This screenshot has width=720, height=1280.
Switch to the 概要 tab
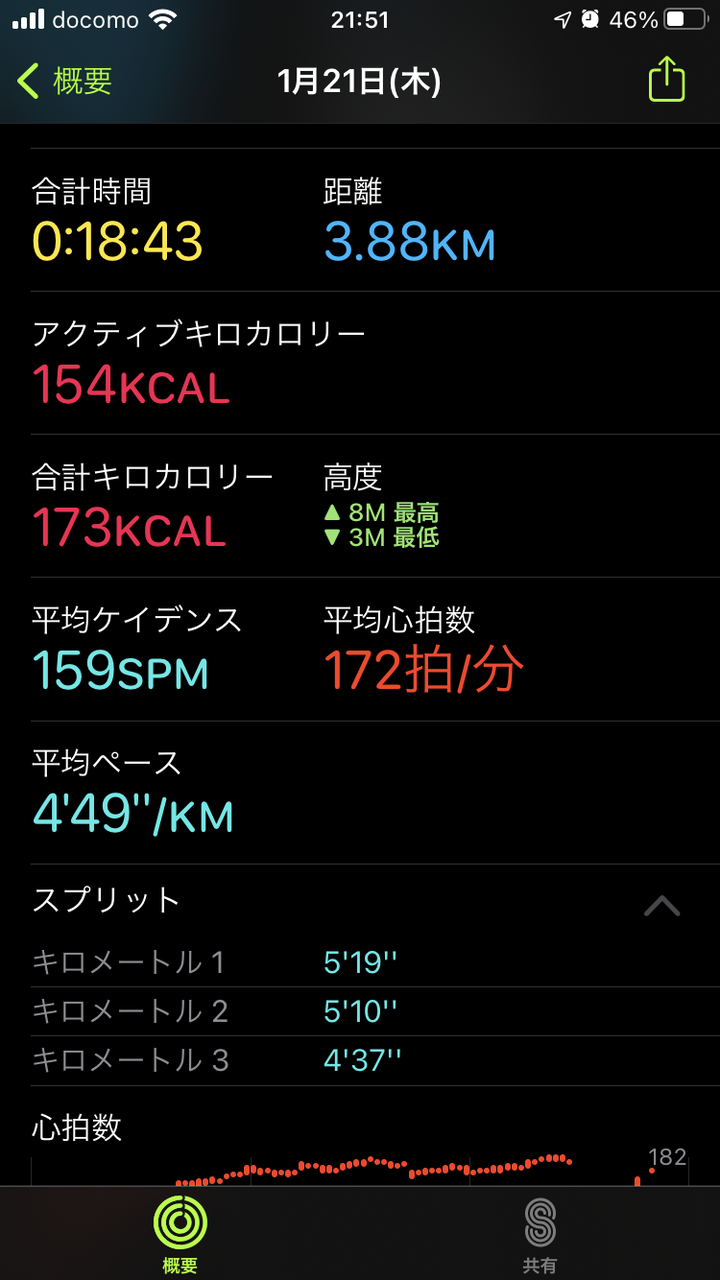[180, 1232]
